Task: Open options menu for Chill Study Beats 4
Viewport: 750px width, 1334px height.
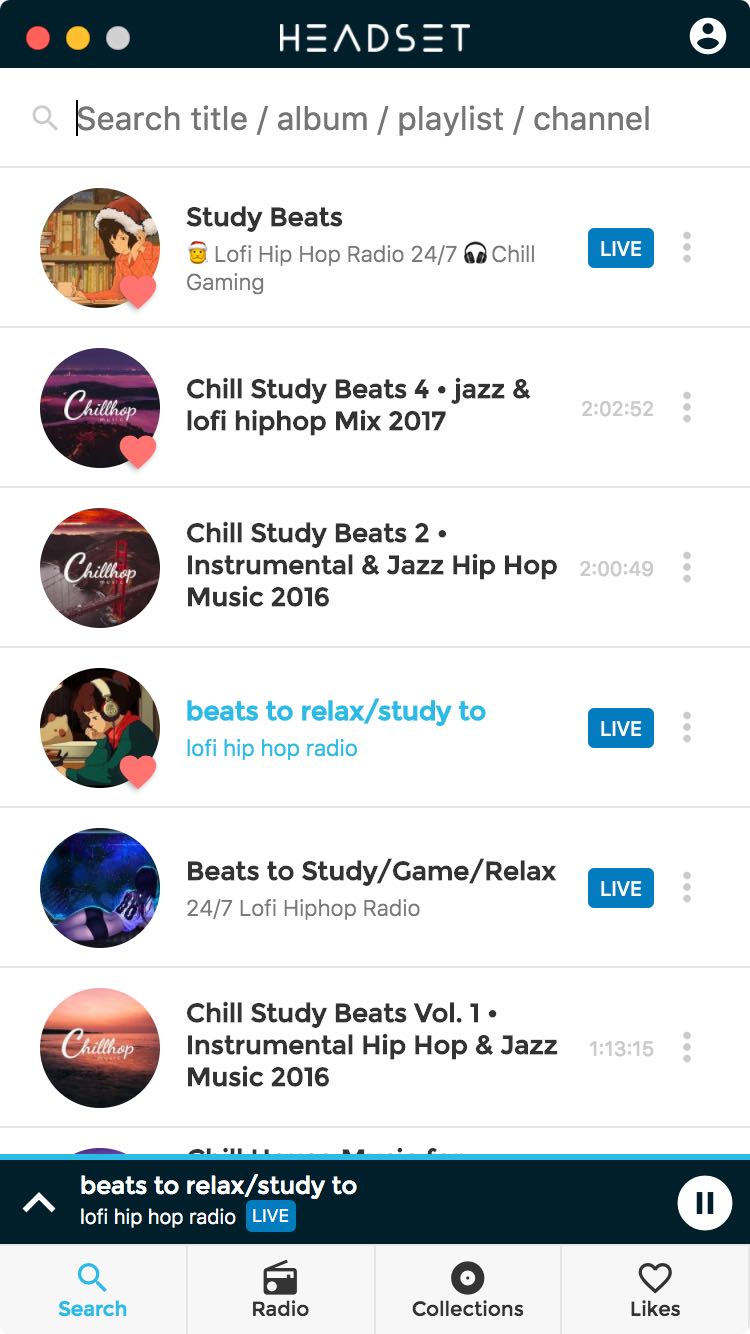Action: 686,408
